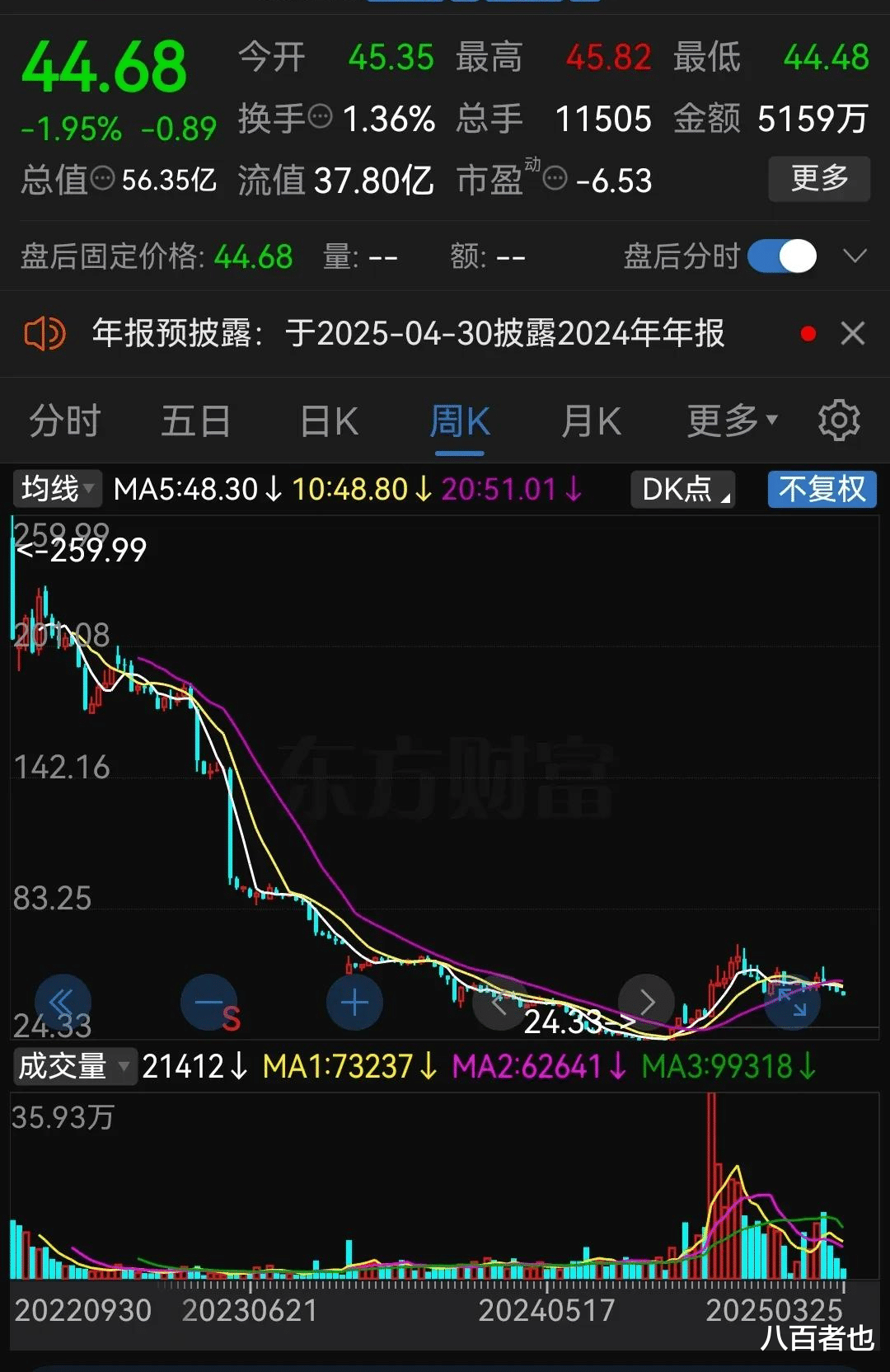Expand chart to full screen
The height and width of the screenshot is (1372, 890).
792,1003
